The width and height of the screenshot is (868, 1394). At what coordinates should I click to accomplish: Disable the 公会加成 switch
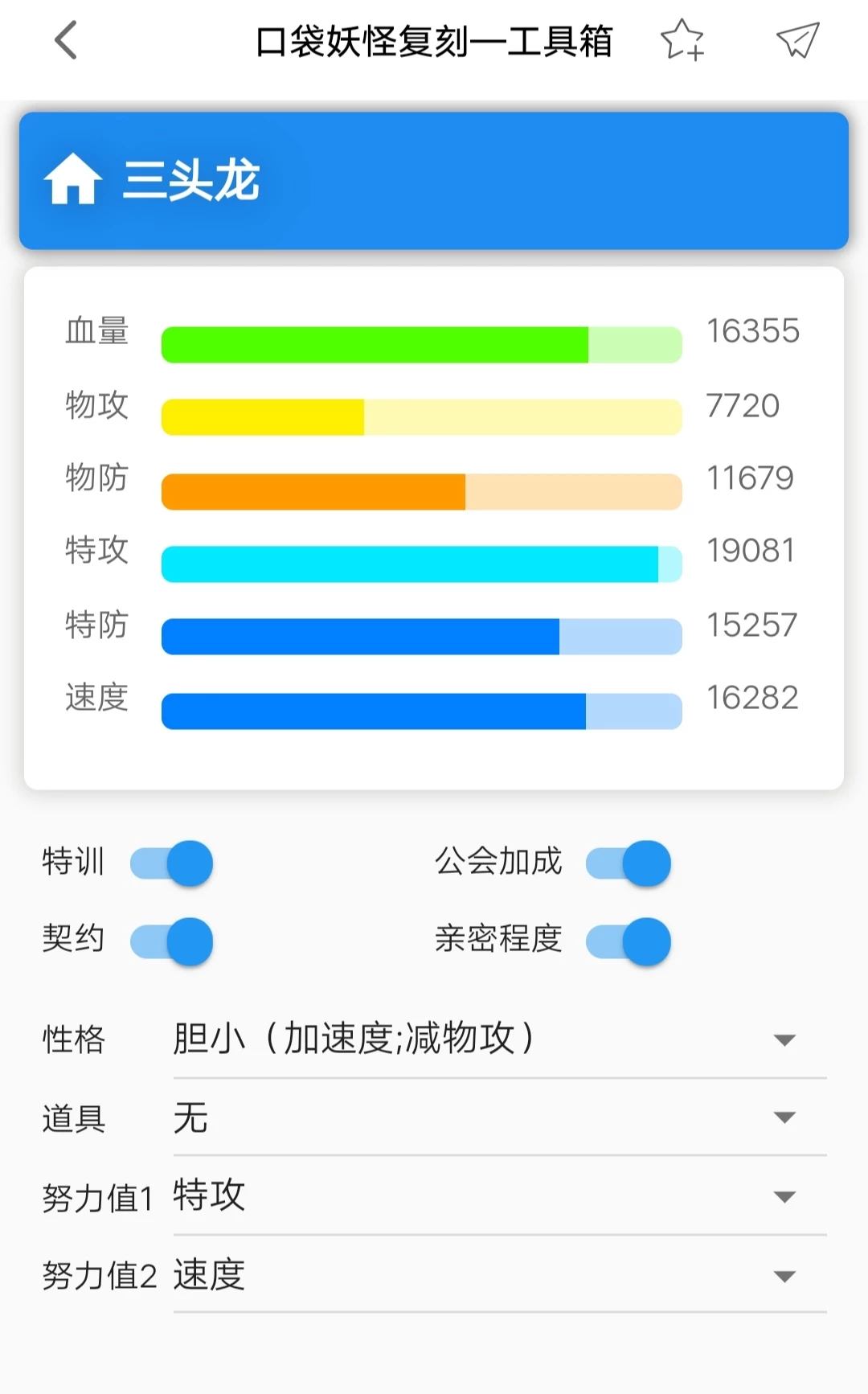628,863
